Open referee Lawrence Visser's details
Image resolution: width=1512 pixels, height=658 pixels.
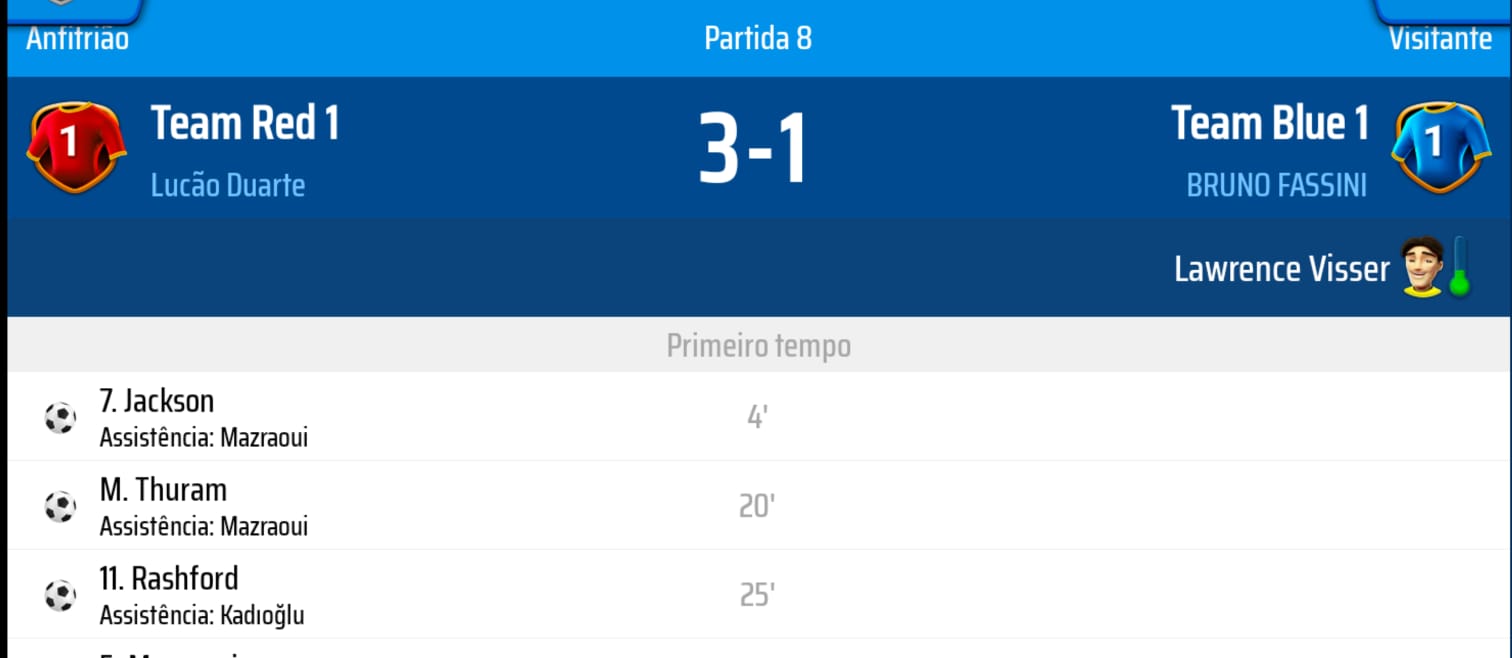pos(1281,269)
